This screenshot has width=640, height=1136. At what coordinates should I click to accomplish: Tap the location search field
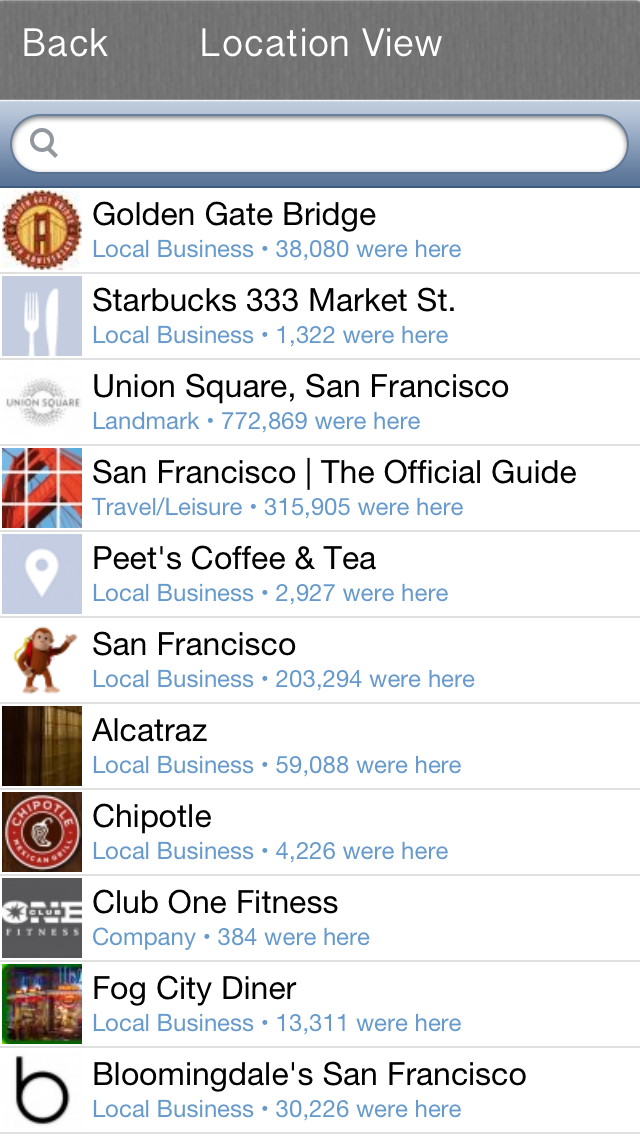(320, 143)
